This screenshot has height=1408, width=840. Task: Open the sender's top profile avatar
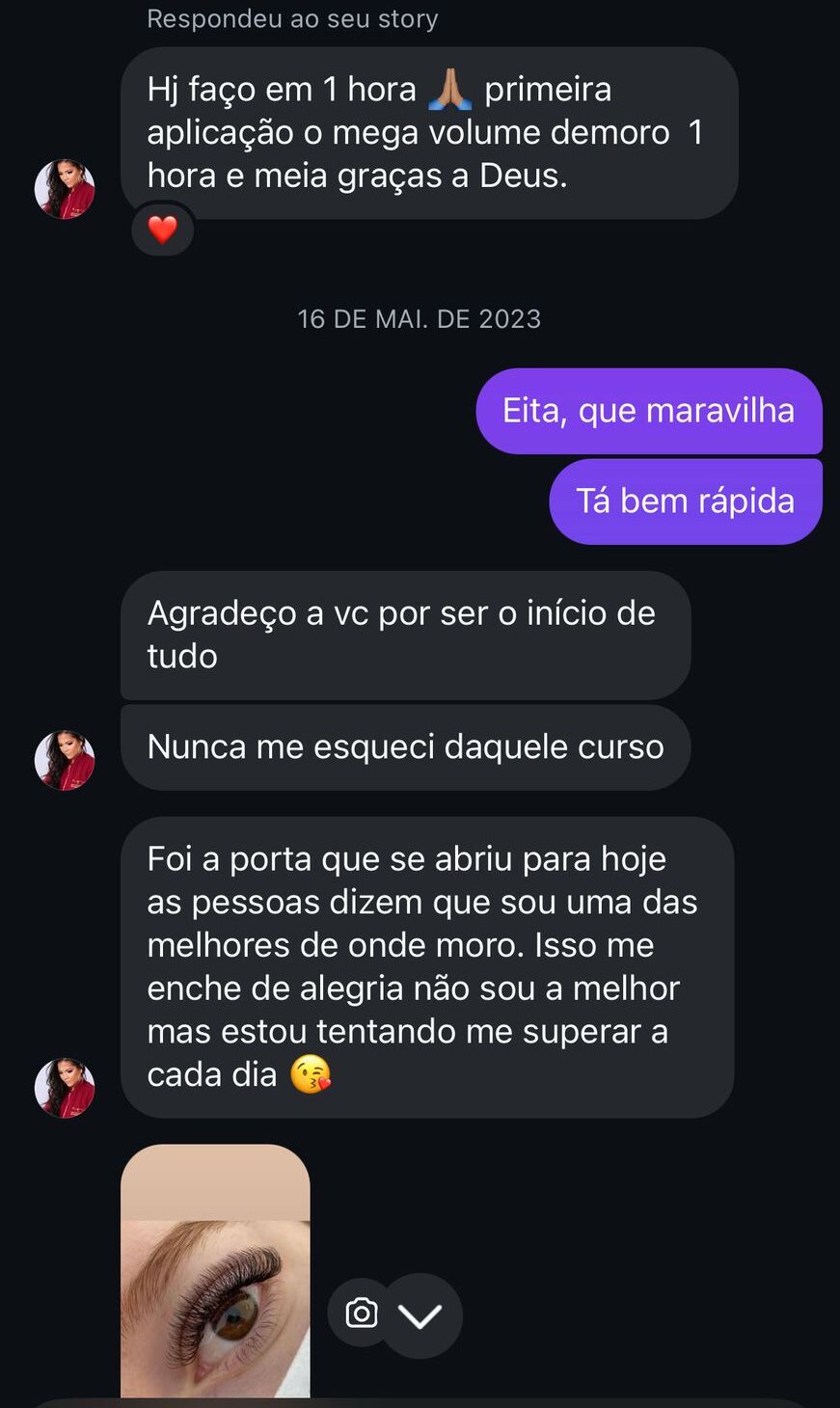coord(64,187)
